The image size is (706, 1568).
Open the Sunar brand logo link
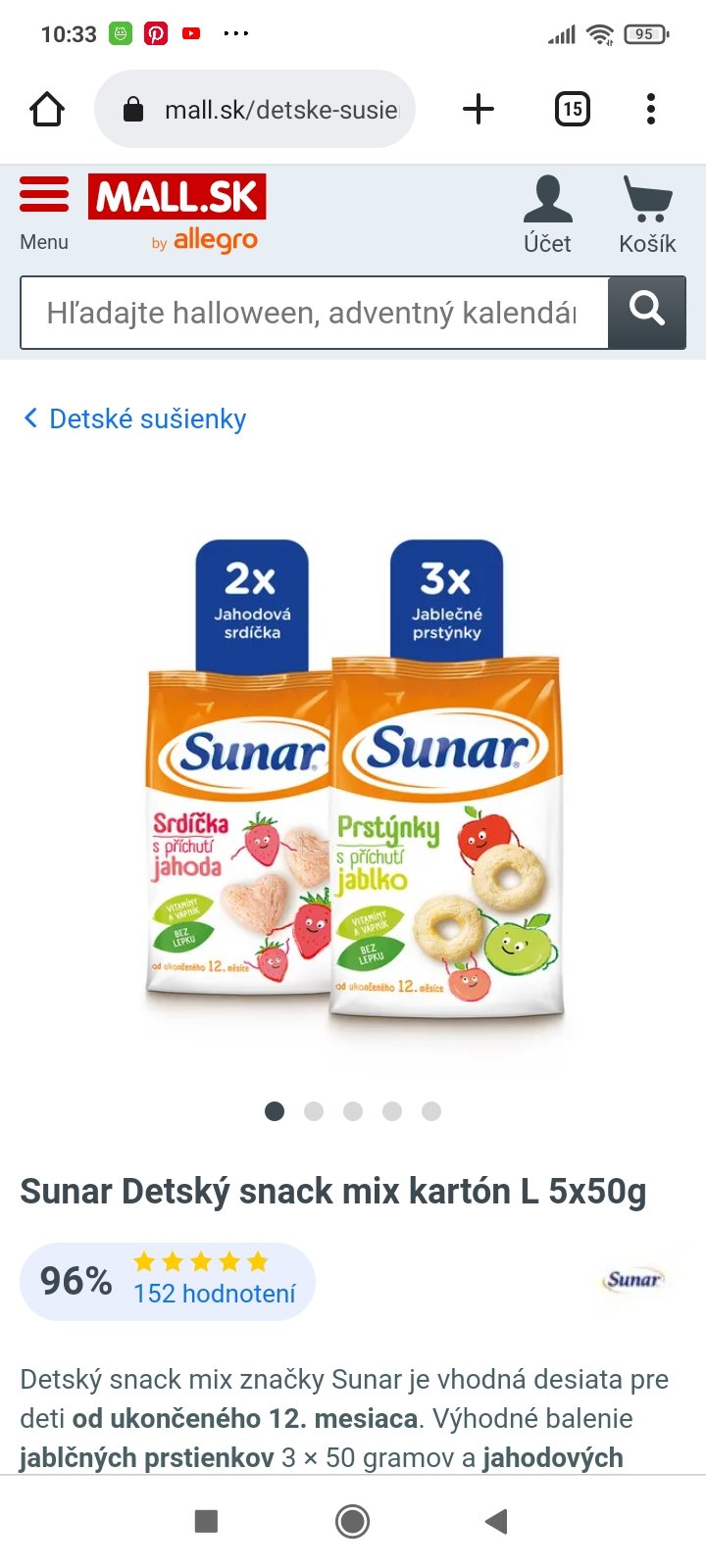(633, 1279)
